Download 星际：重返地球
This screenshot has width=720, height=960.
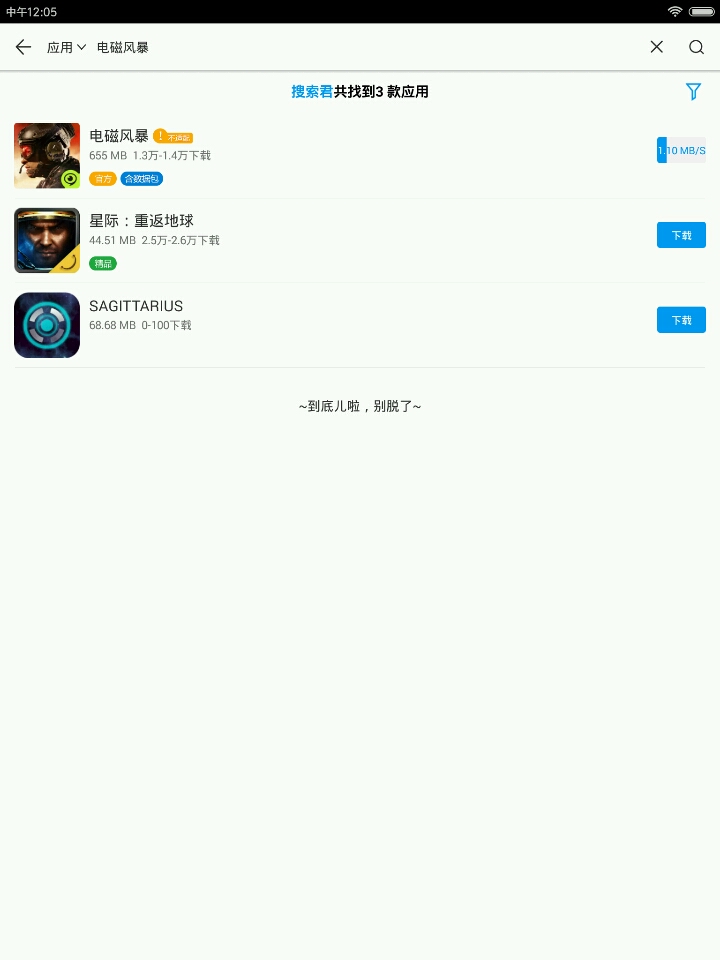(x=681, y=235)
